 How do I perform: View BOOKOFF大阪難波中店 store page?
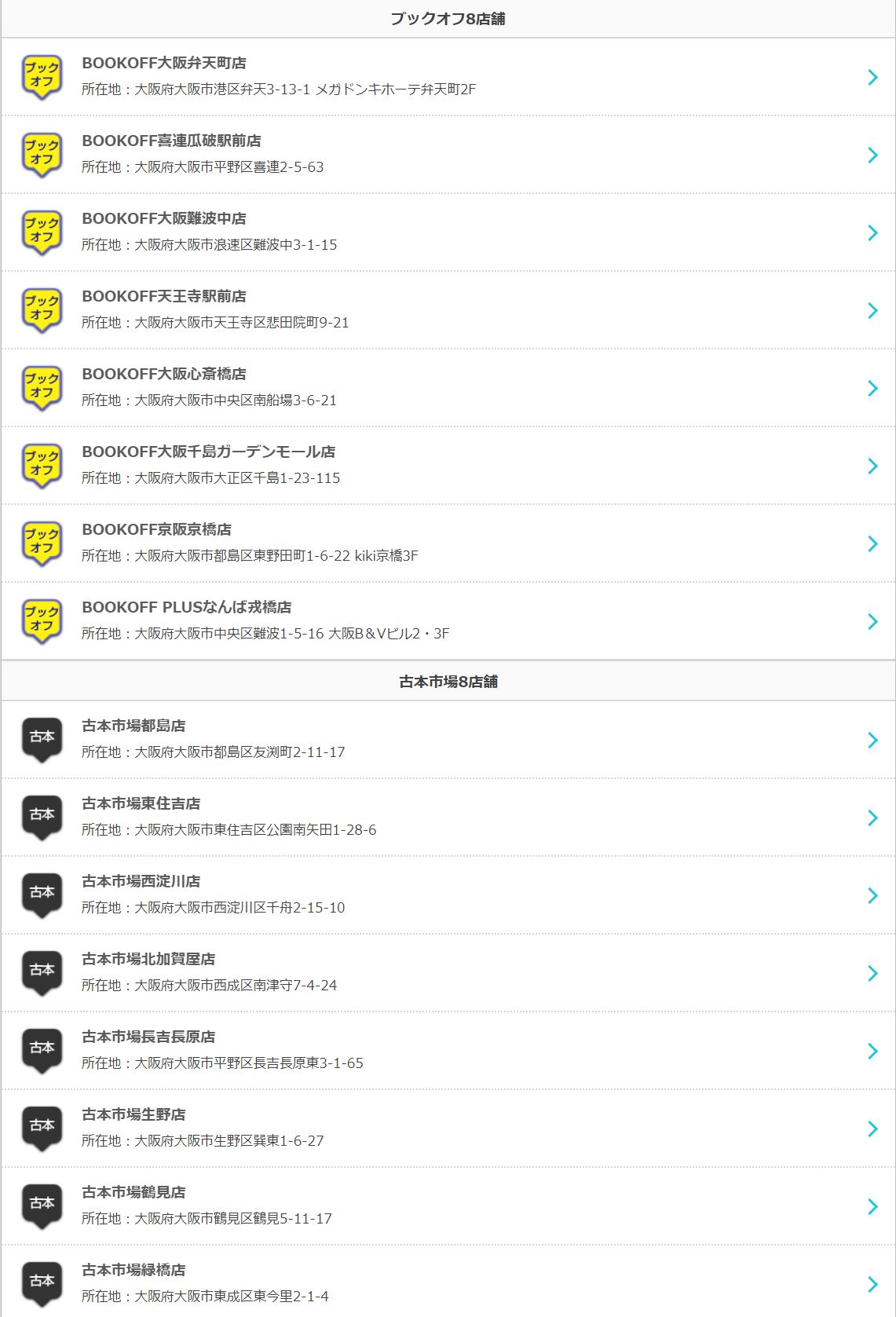click(448, 232)
